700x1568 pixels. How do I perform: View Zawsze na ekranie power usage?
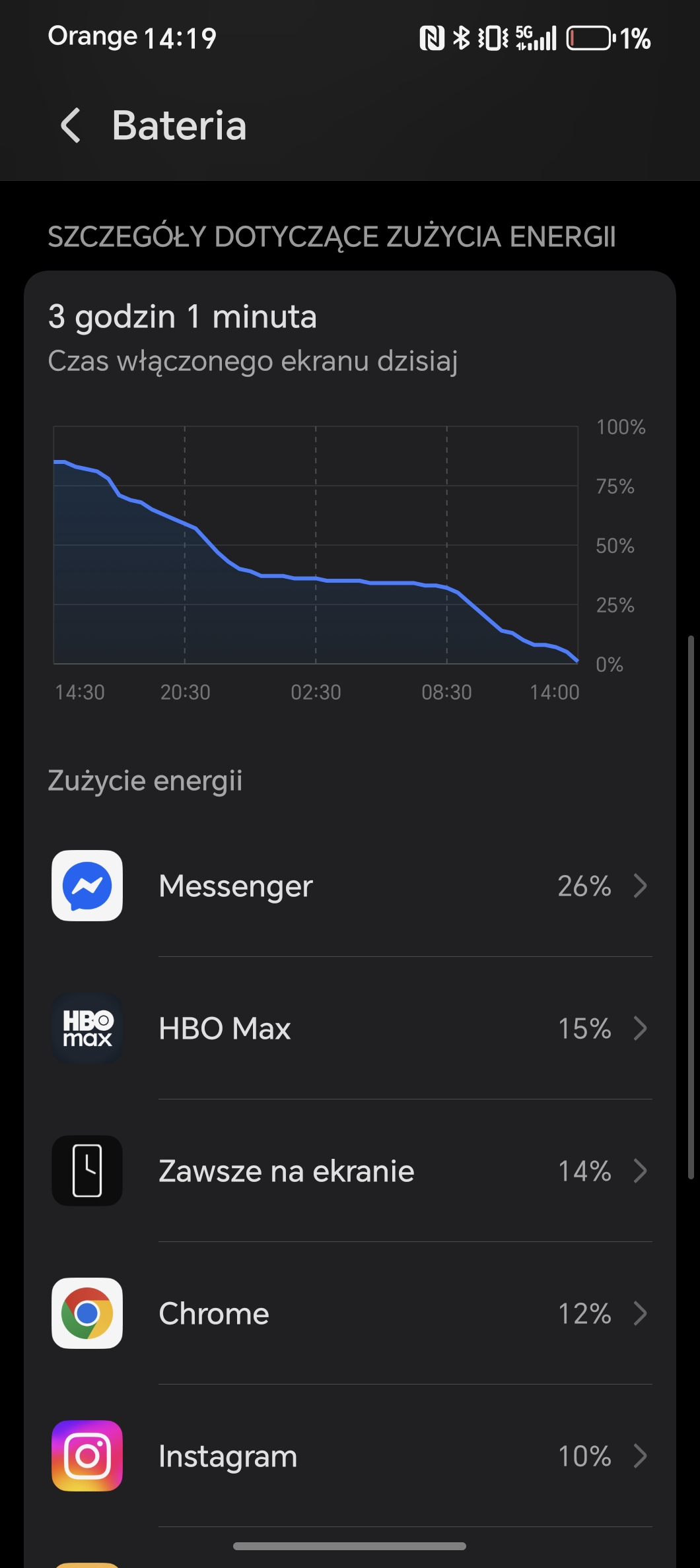click(350, 1171)
